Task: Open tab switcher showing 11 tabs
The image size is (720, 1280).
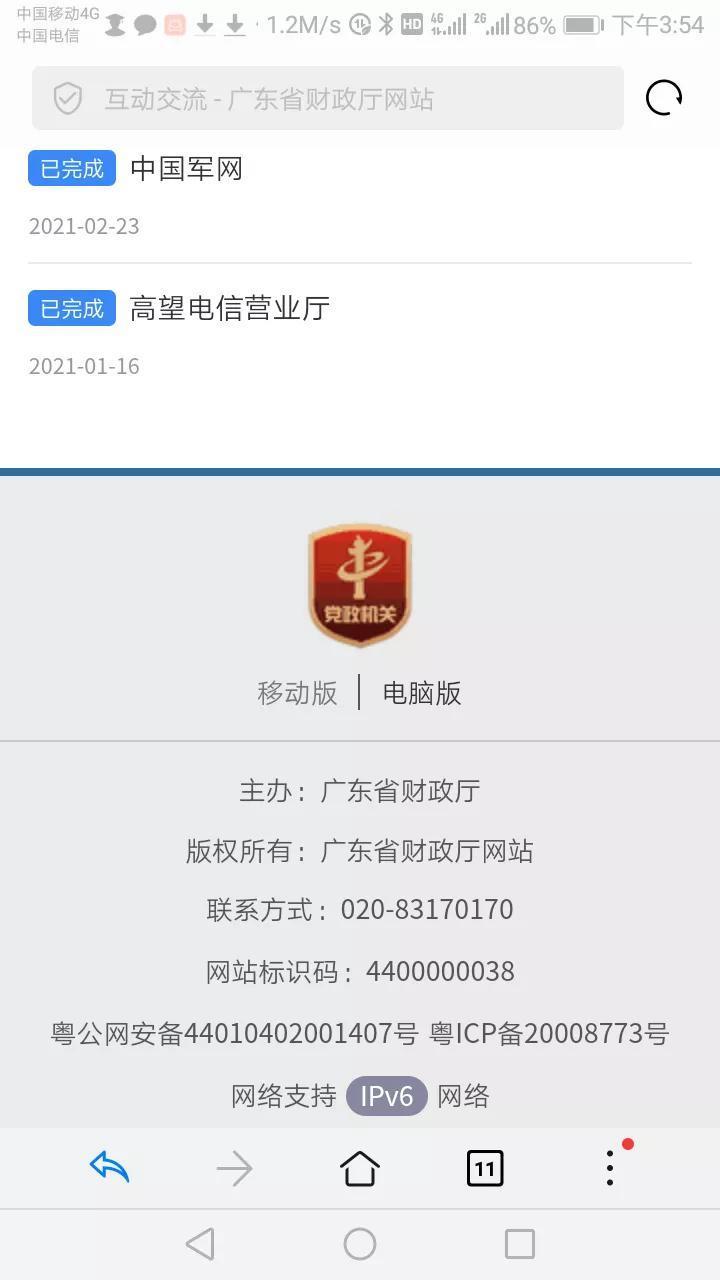Action: click(485, 1167)
